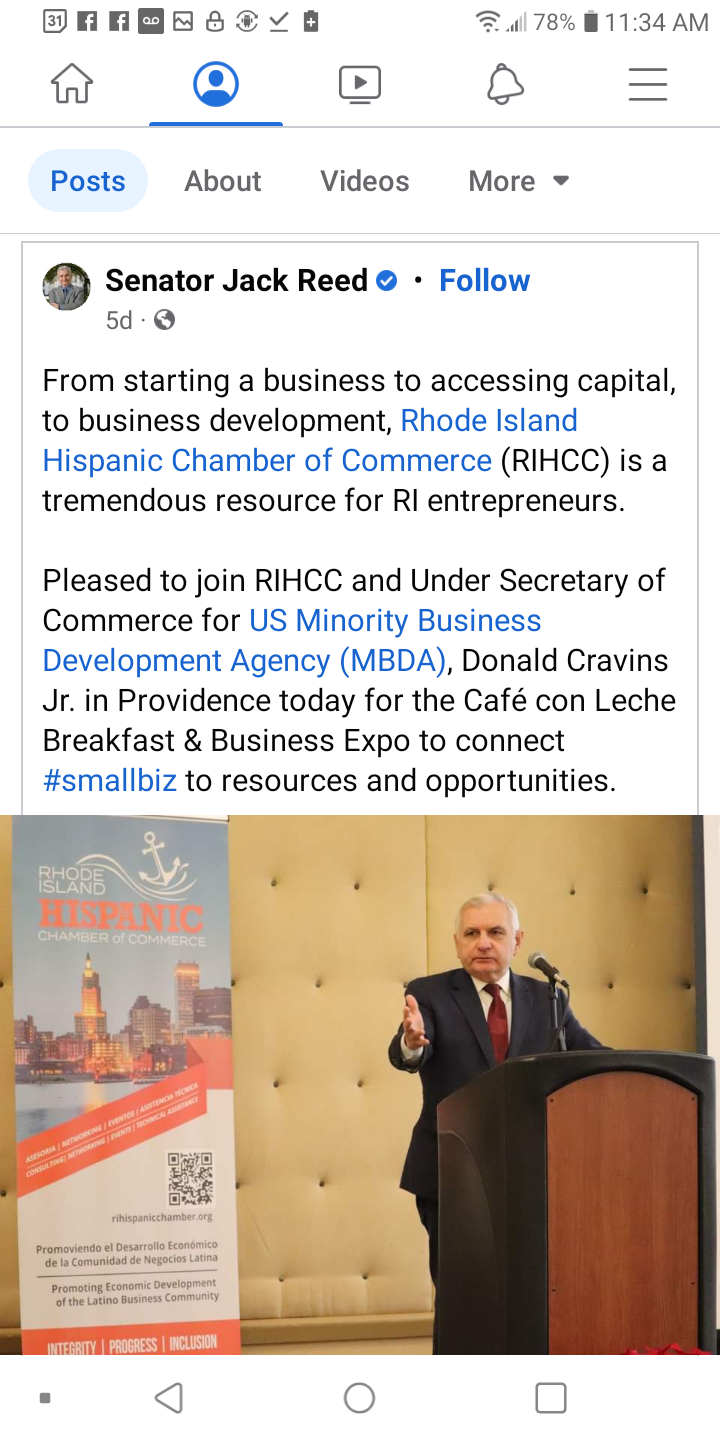
Task: Open the #smallbiz hashtag
Action: pos(109,781)
